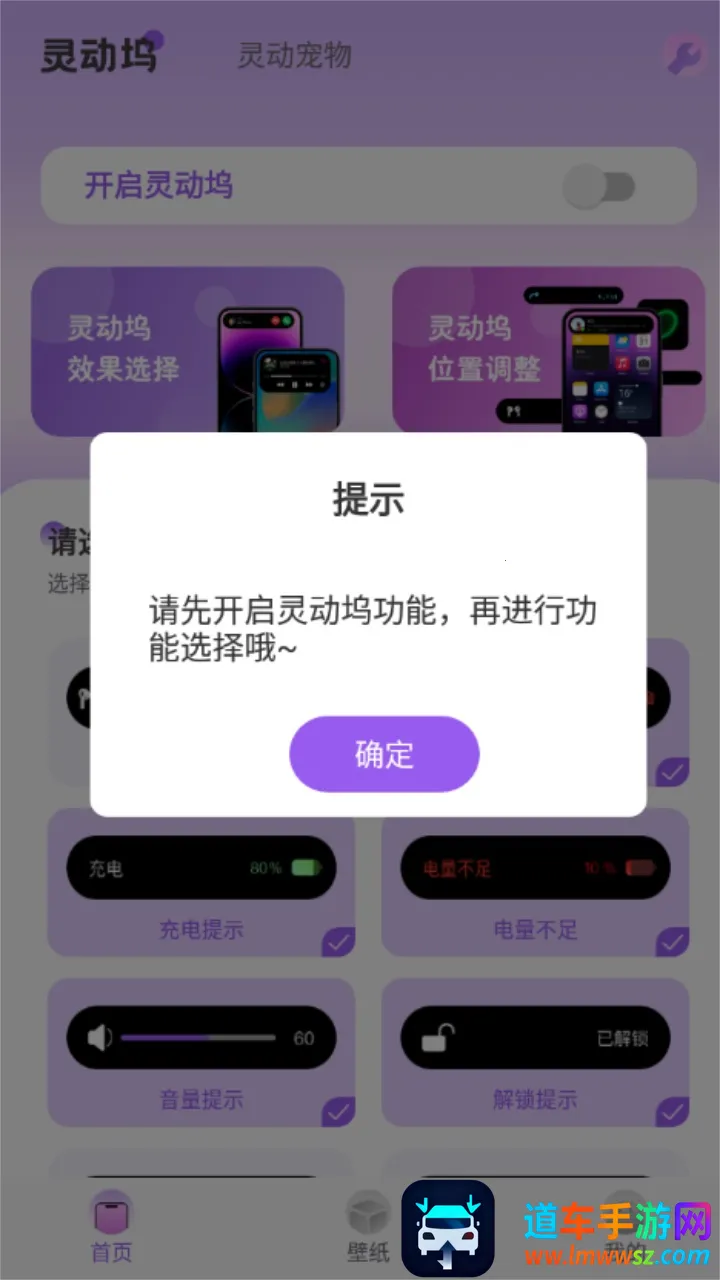
Task: Select the 解锁提示 option
Action: pyautogui.click(x=535, y=1052)
